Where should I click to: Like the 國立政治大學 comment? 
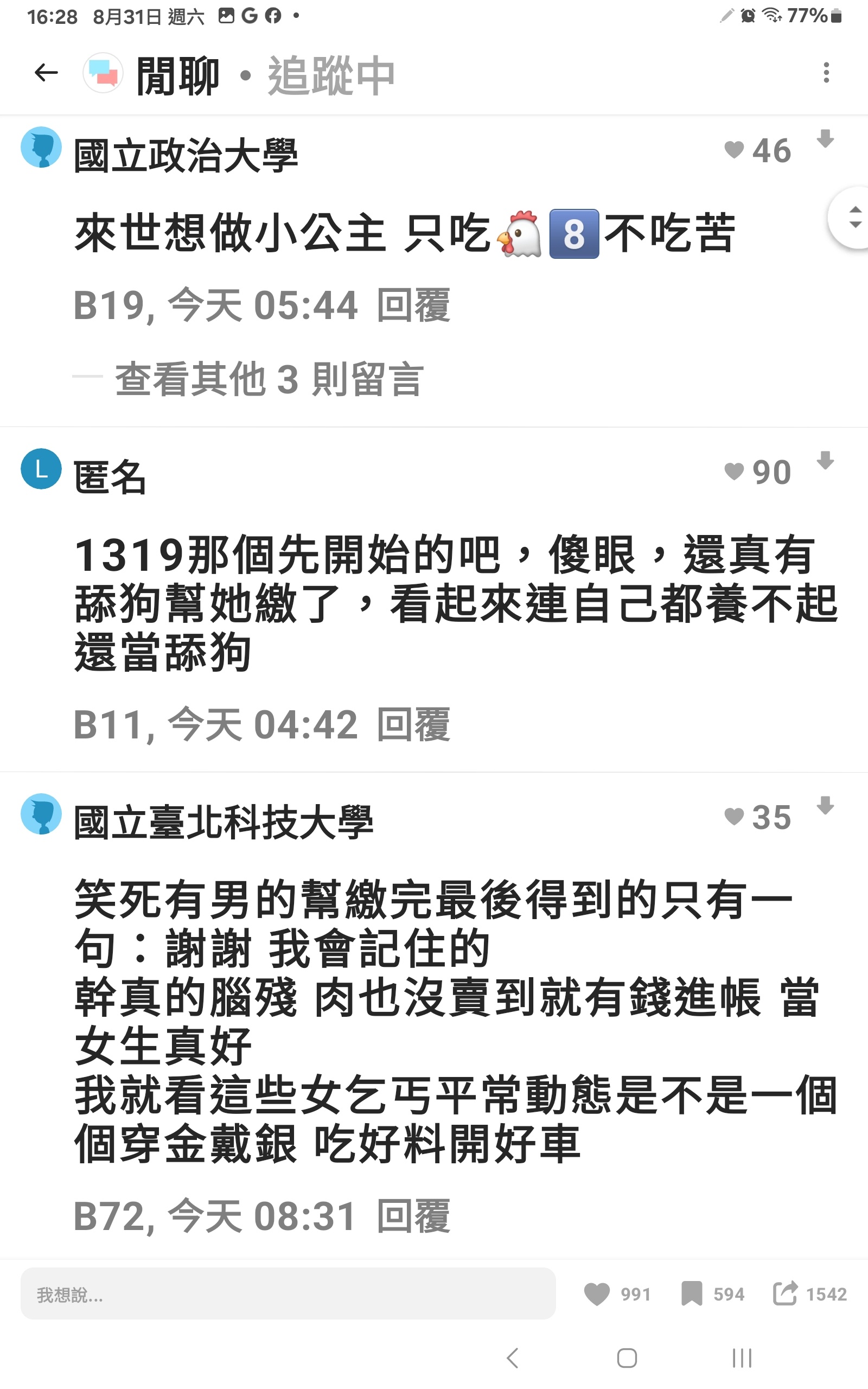(x=734, y=150)
